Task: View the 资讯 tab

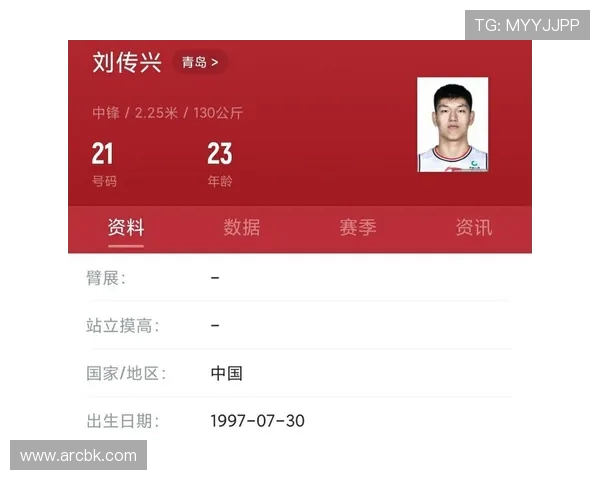Action: (x=473, y=228)
